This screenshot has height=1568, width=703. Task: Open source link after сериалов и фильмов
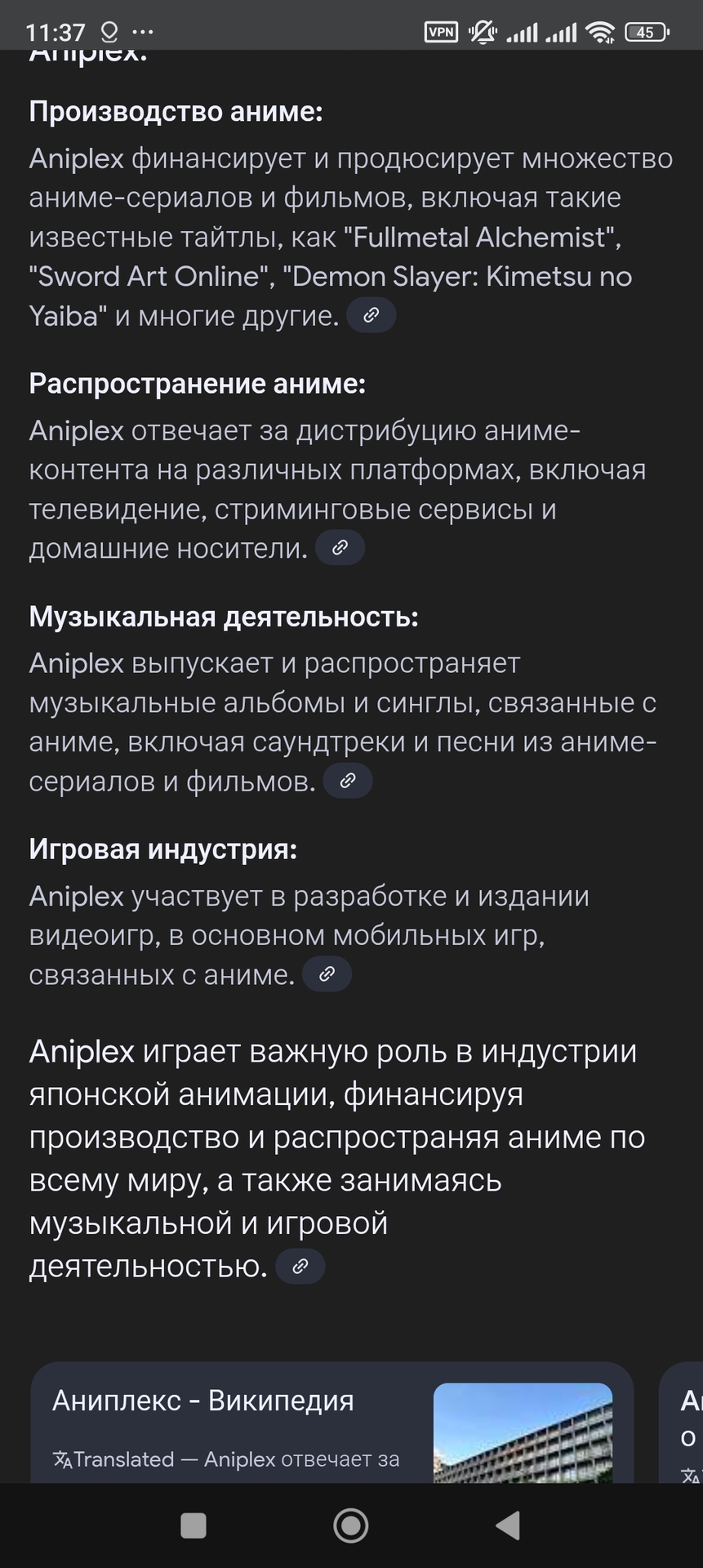pyautogui.click(x=348, y=781)
